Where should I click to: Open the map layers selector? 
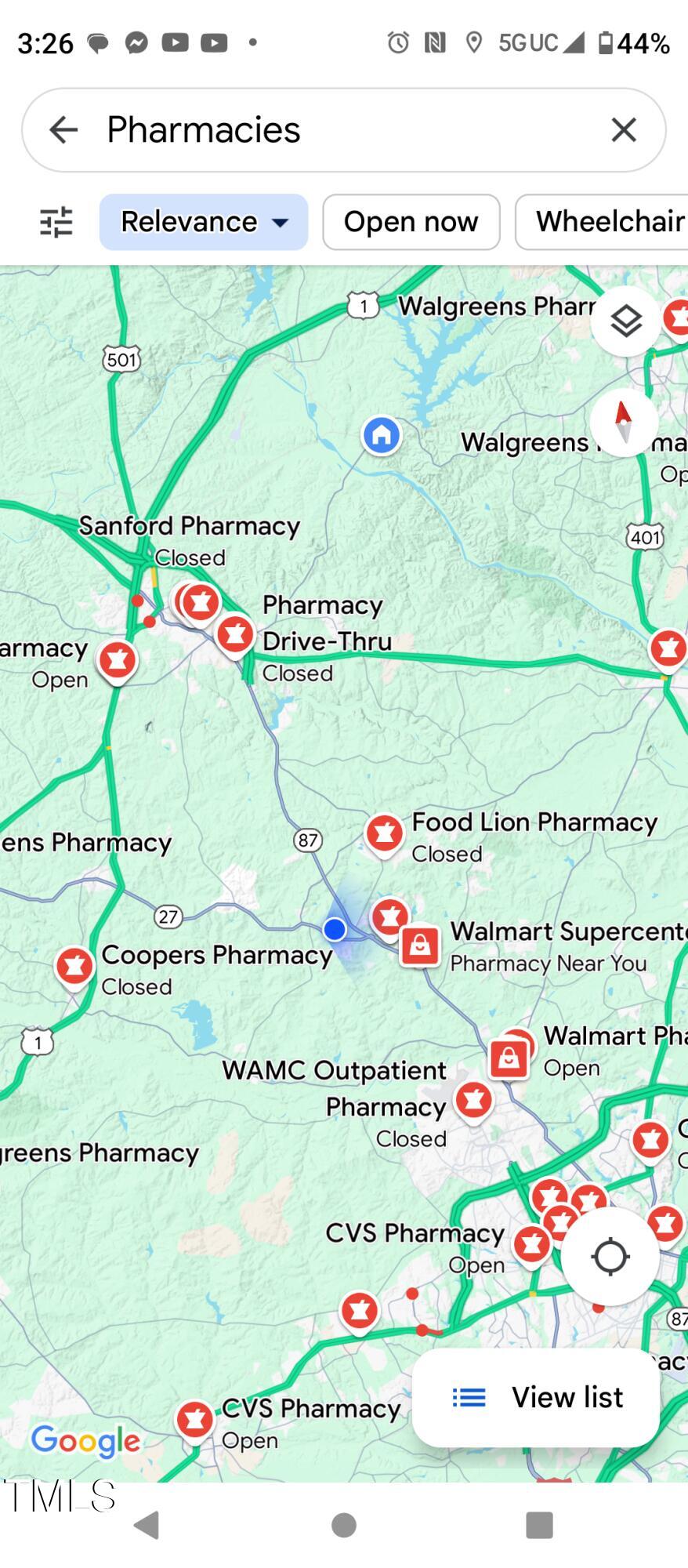pos(625,321)
